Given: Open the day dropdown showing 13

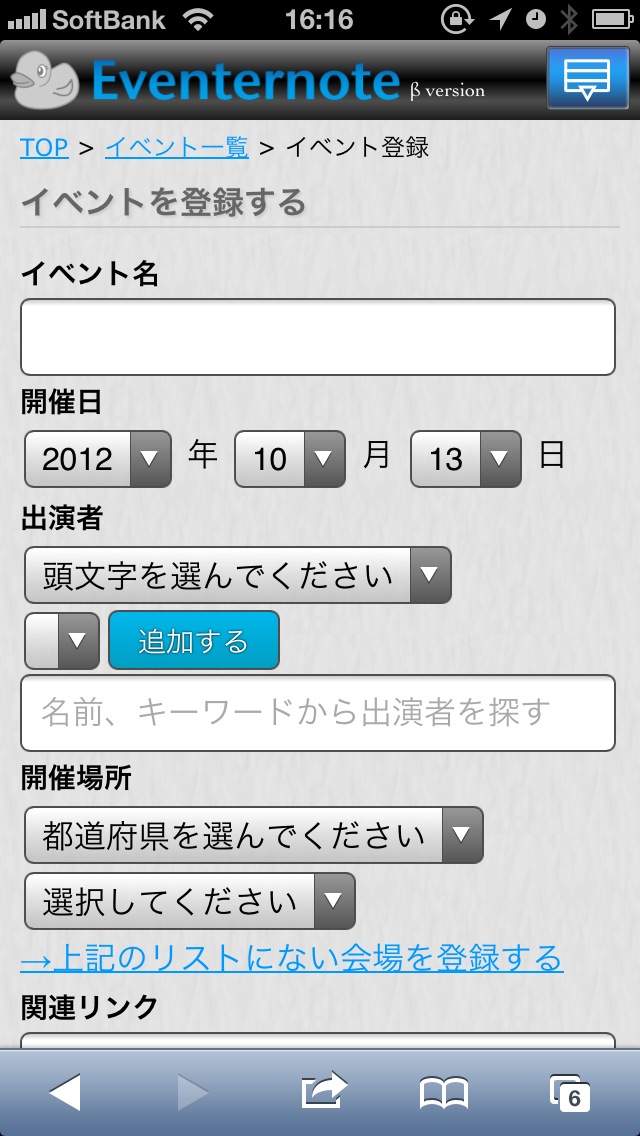Looking at the screenshot, I should 465,459.
